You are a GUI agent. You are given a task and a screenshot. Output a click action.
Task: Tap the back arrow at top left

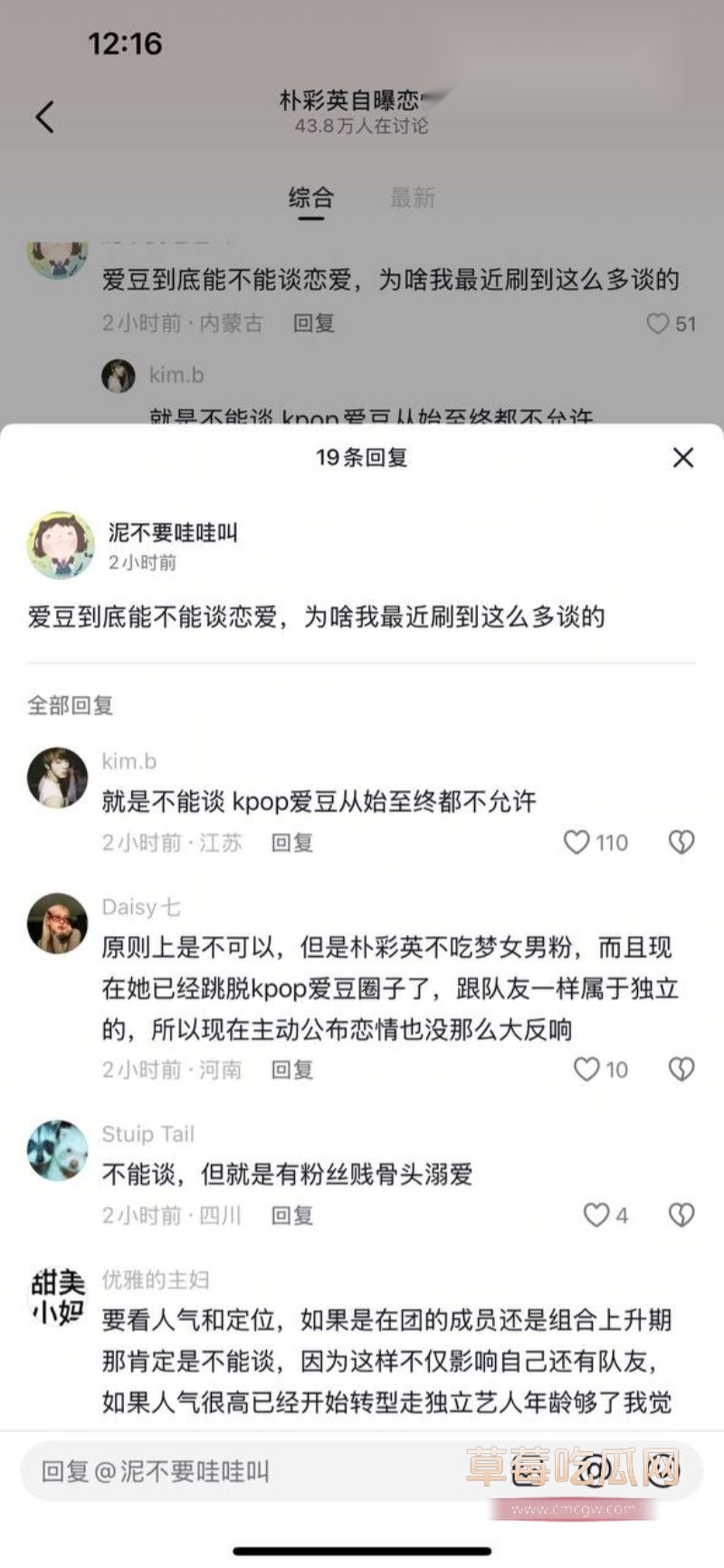tap(43, 116)
